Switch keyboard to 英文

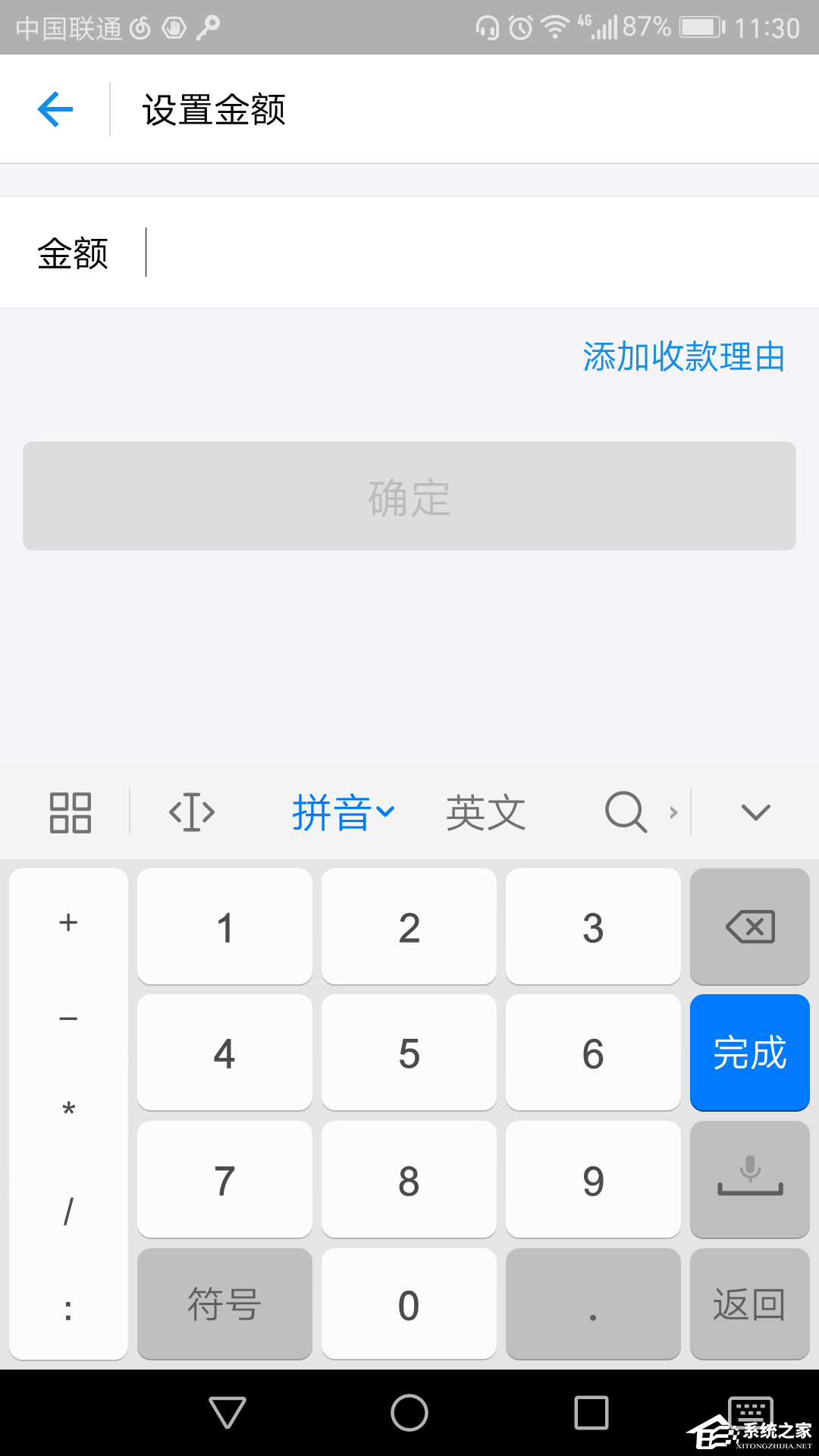tap(485, 812)
